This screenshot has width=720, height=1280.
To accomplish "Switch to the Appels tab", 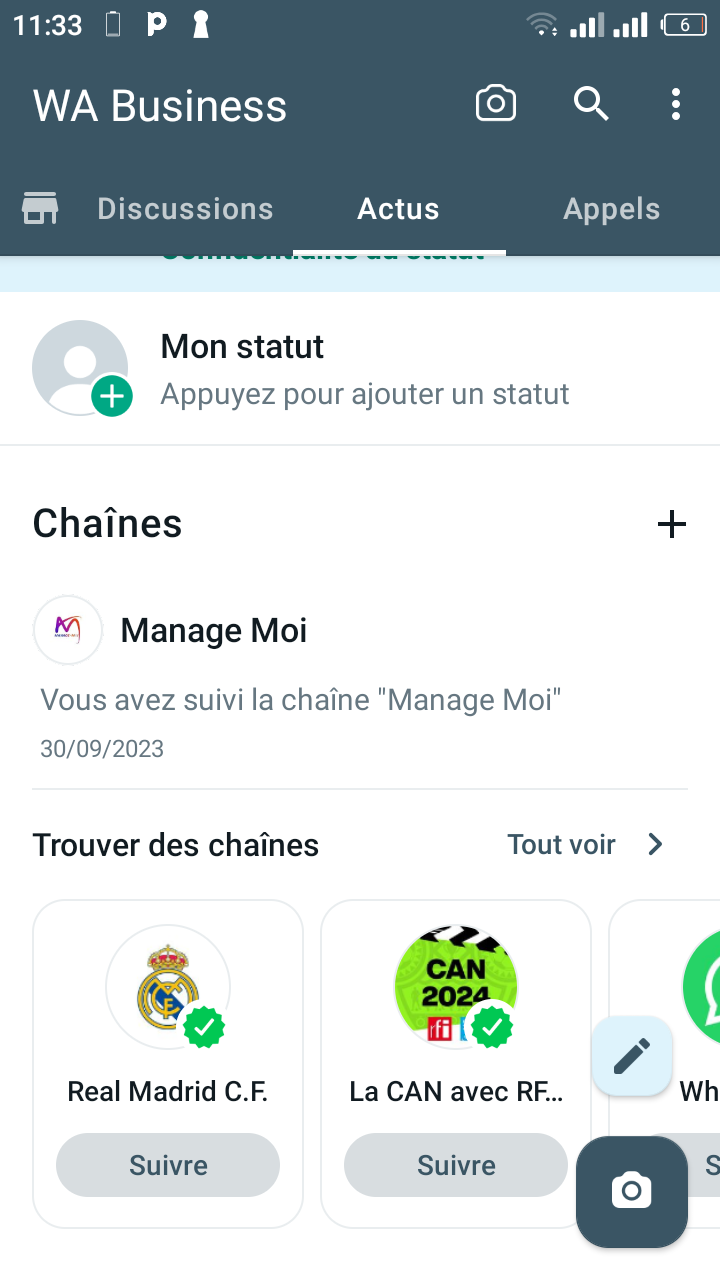I will [x=611, y=209].
